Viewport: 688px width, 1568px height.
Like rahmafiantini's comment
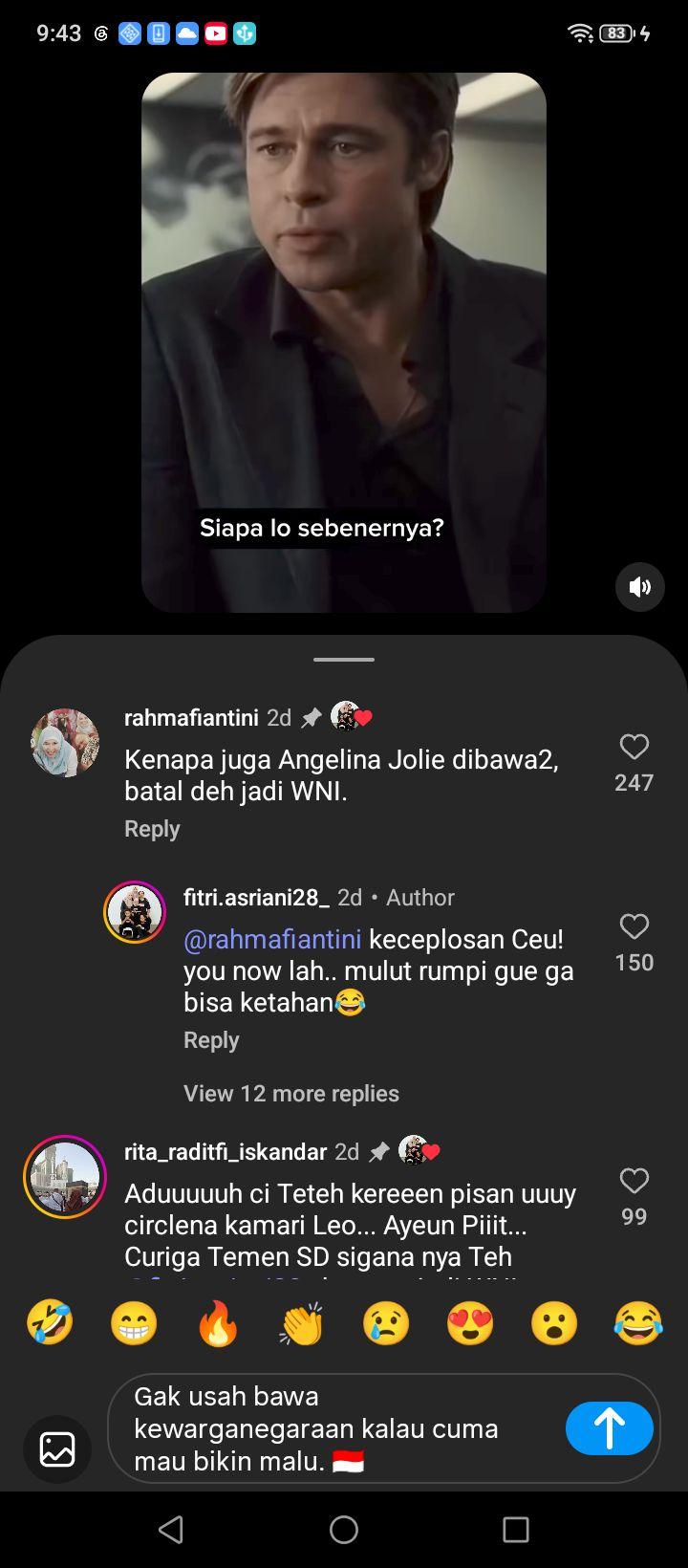pyautogui.click(x=634, y=747)
